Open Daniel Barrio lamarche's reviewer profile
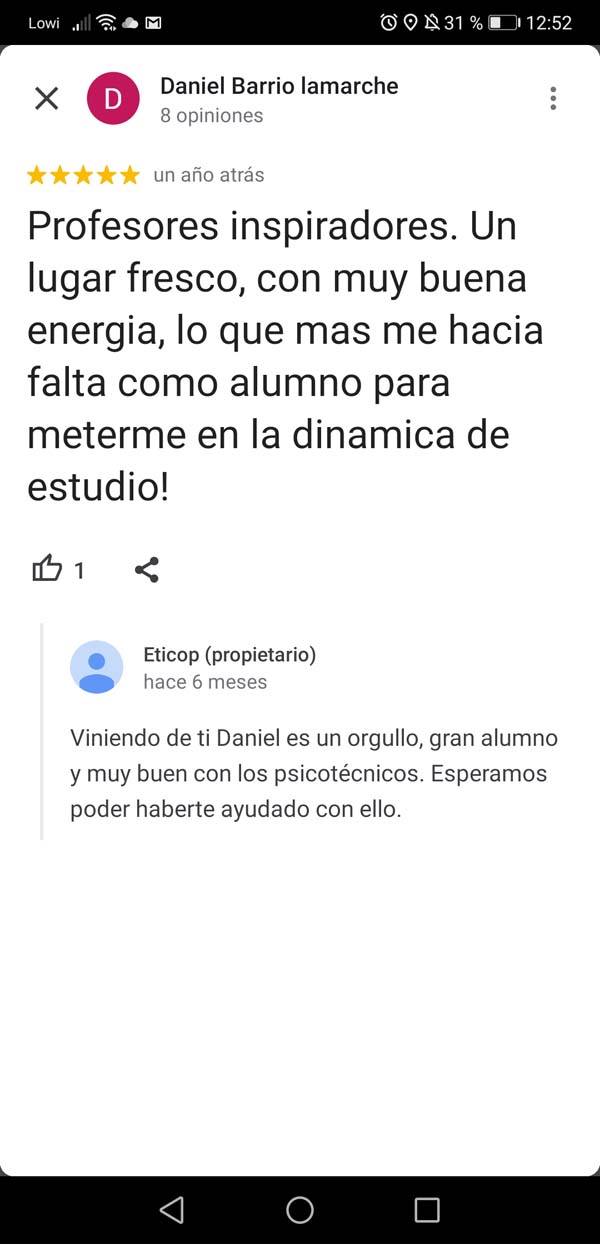 point(279,87)
